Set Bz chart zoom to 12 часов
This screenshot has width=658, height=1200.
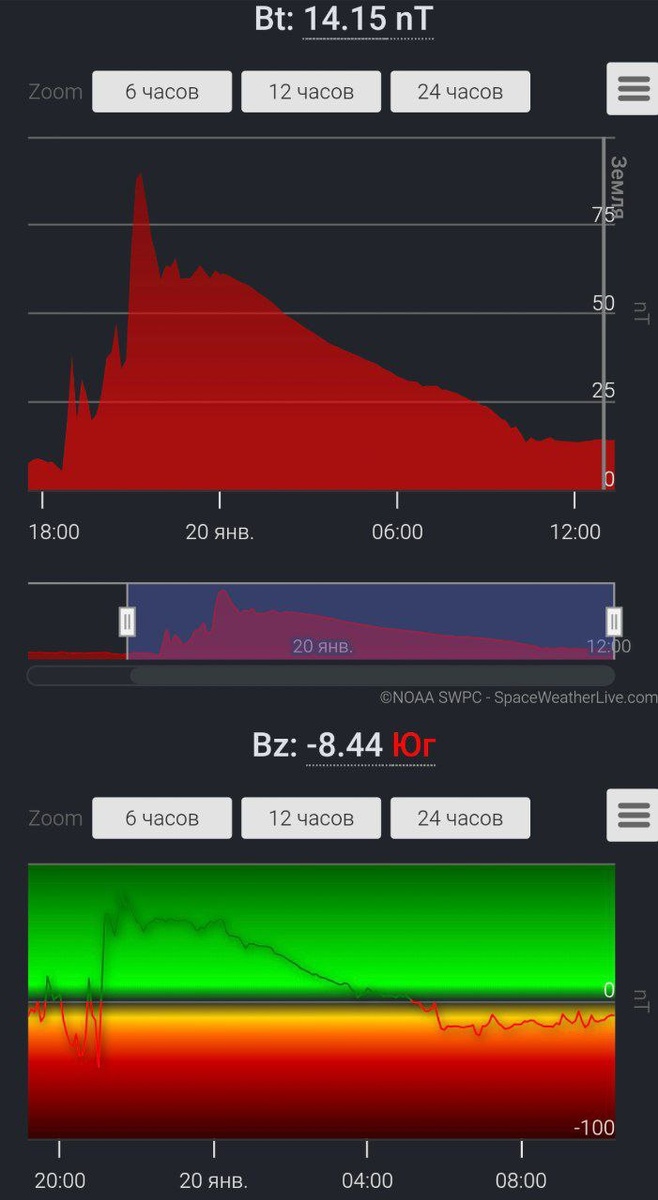[x=311, y=818]
